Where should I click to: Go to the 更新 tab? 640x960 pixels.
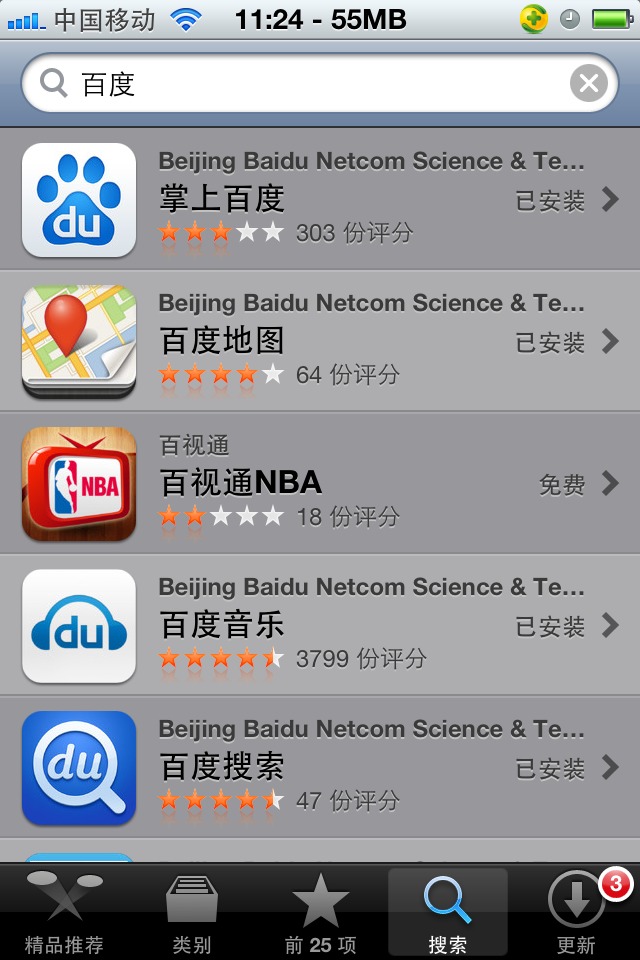point(576,912)
